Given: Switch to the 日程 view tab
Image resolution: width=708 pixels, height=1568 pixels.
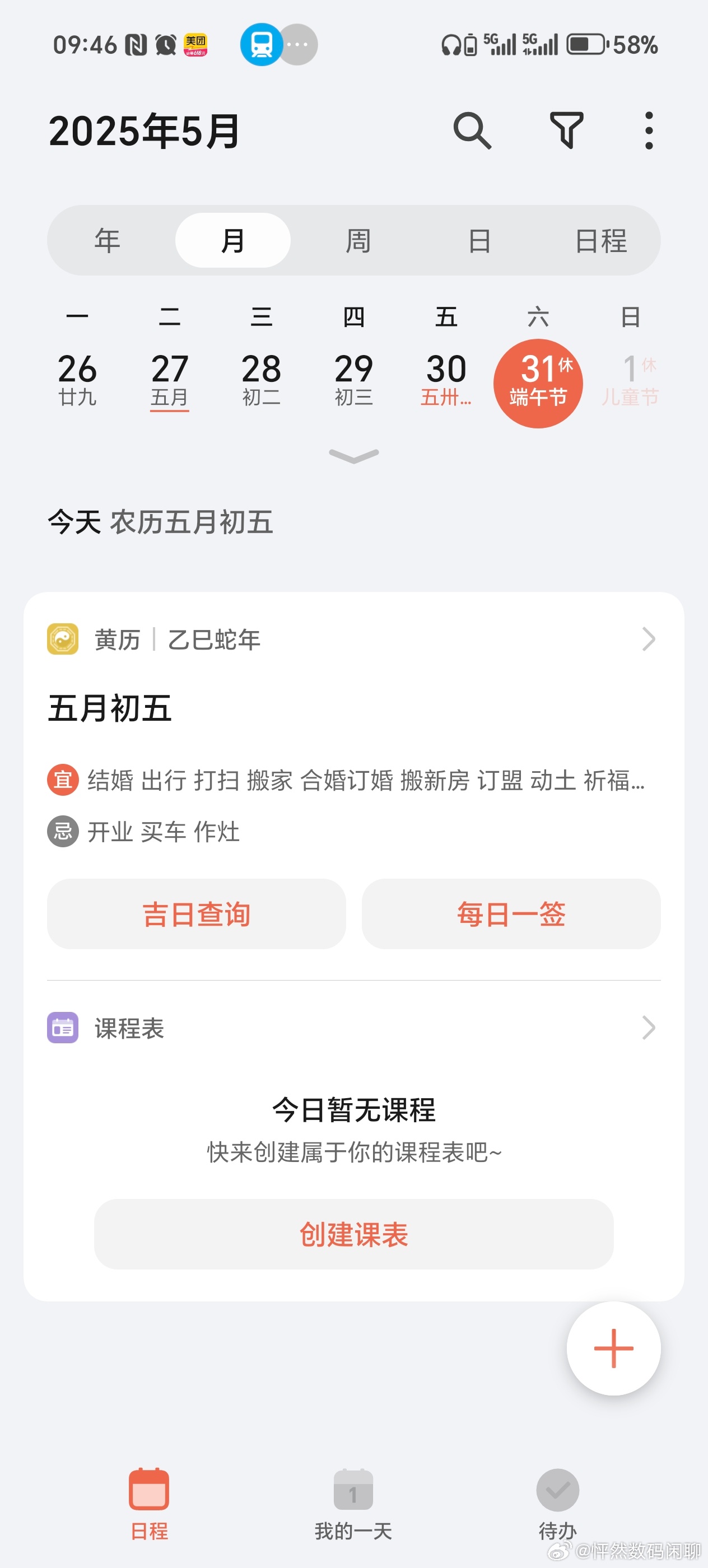Looking at the screenshot, I should click(601, 240).
